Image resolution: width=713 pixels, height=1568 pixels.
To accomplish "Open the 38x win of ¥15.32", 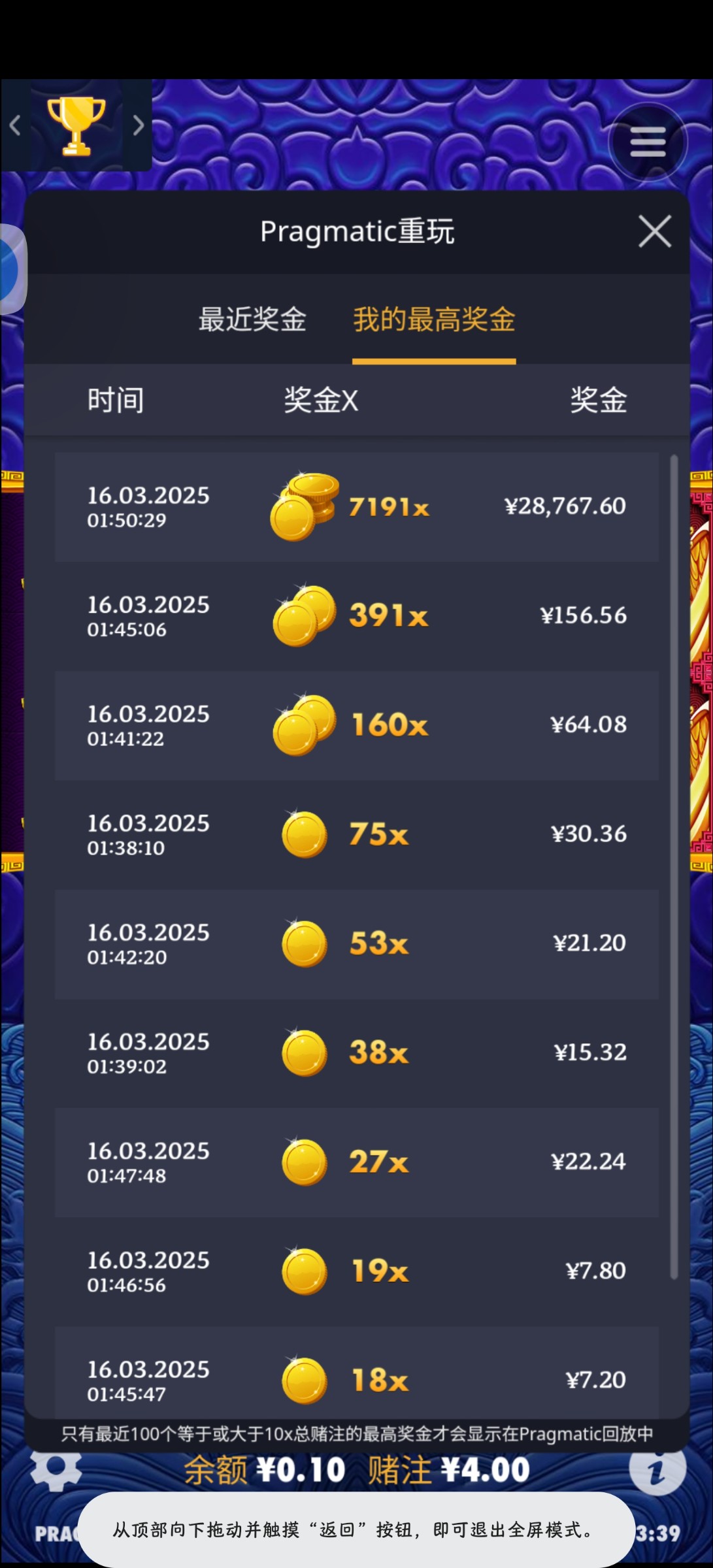I will [x=356, y=1053].
